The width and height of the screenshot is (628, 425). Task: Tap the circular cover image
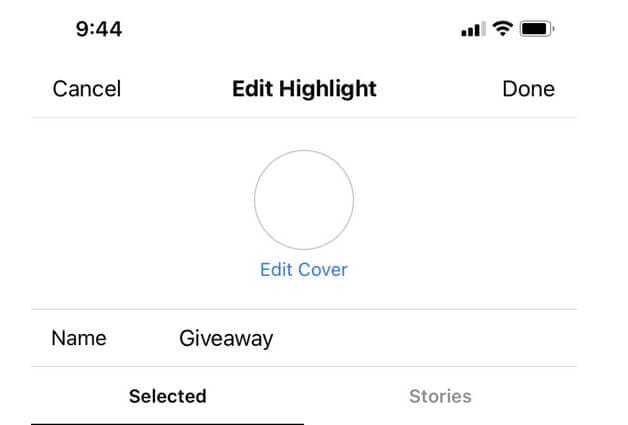click(303, 200)
